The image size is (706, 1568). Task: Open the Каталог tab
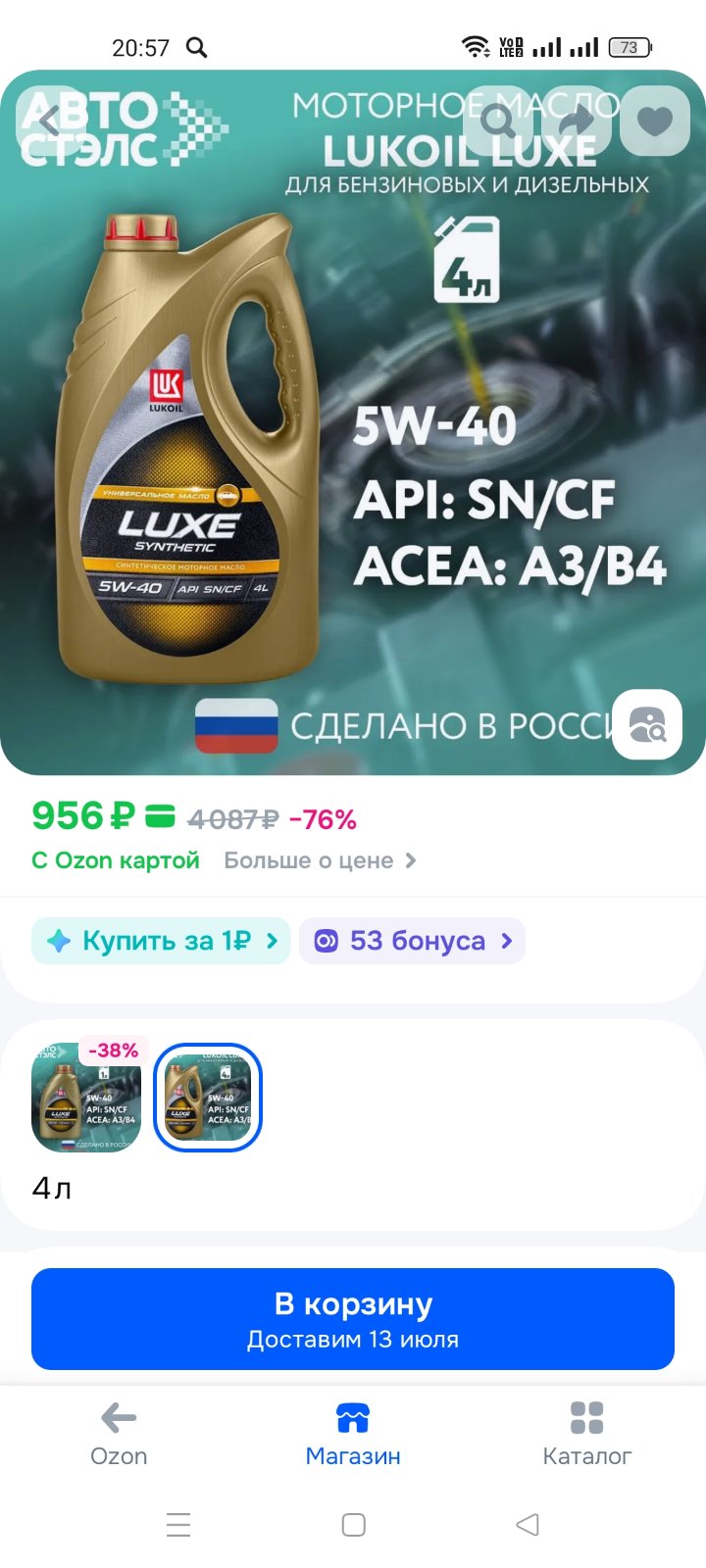(x=586, y=1434)
